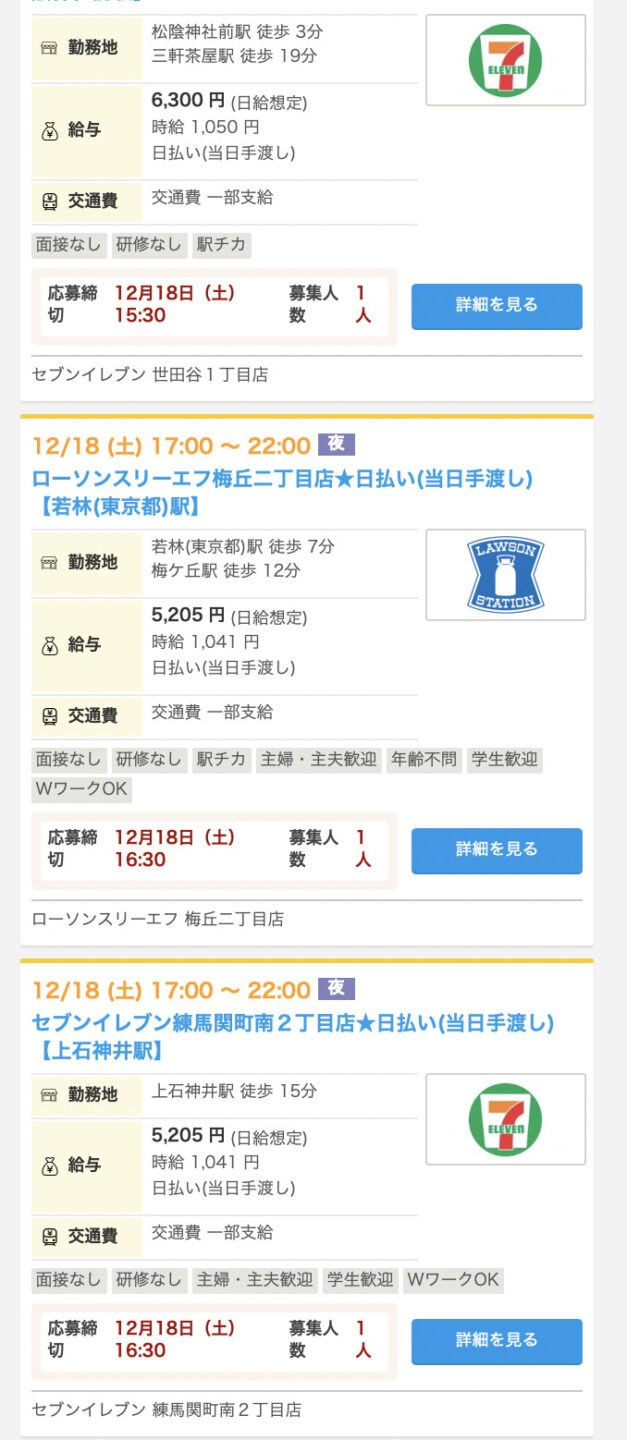627x1440 pixels.
Task: View details for ローソンスリーエフ 梅丘二丁目店
Action: (x=496, y=850)
